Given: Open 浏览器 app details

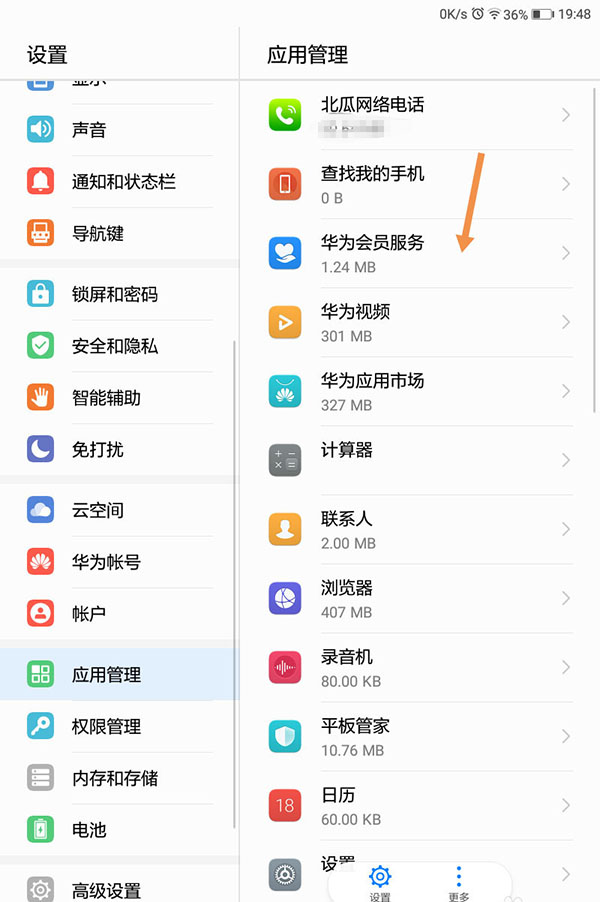Looking at the screenshot, I should 420,598.
